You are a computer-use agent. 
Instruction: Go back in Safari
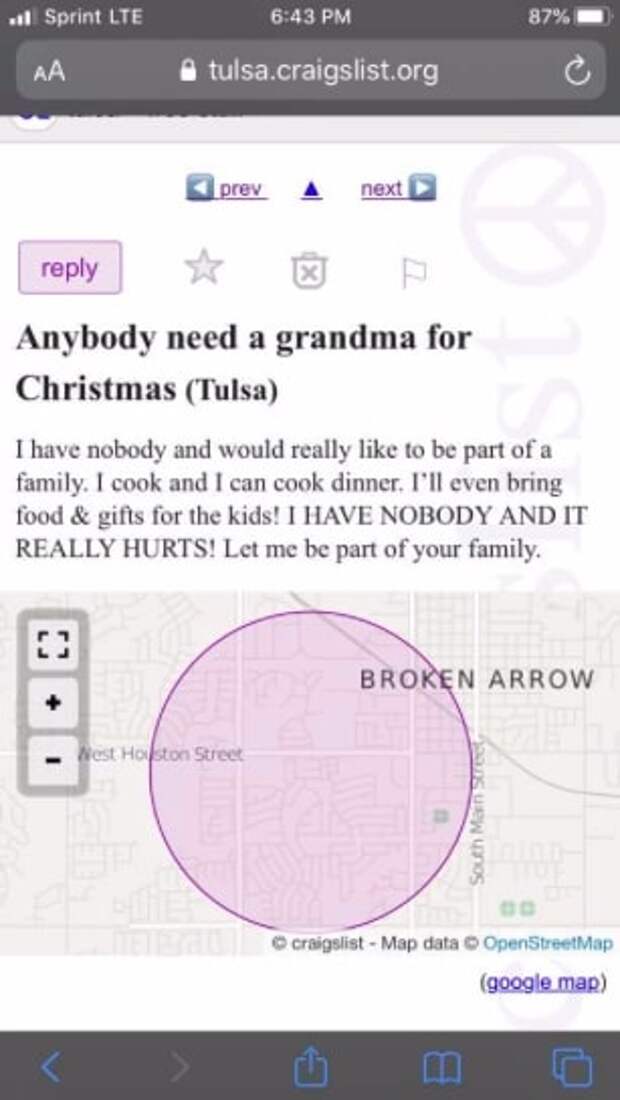point(50,1067)
